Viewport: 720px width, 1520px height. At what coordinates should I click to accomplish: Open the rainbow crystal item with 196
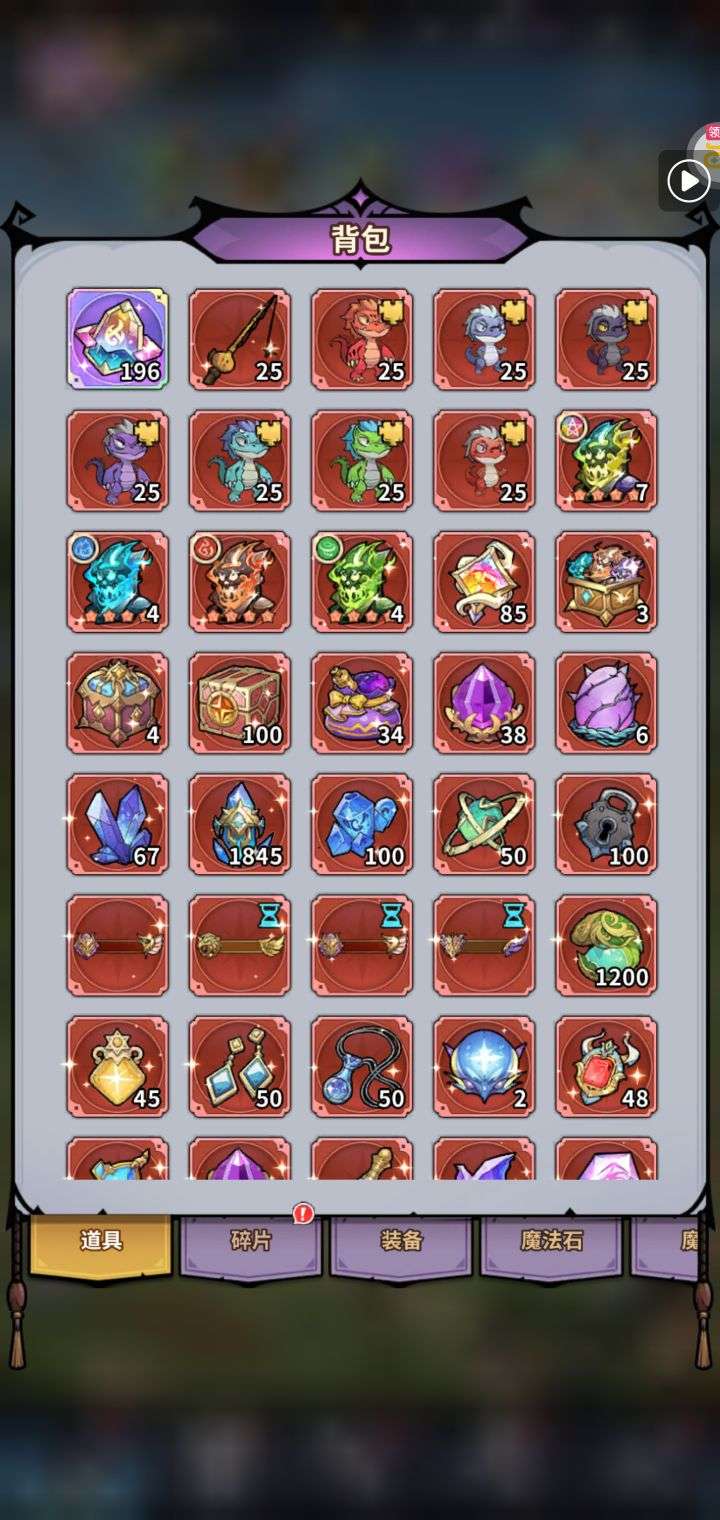coord(117,339)
